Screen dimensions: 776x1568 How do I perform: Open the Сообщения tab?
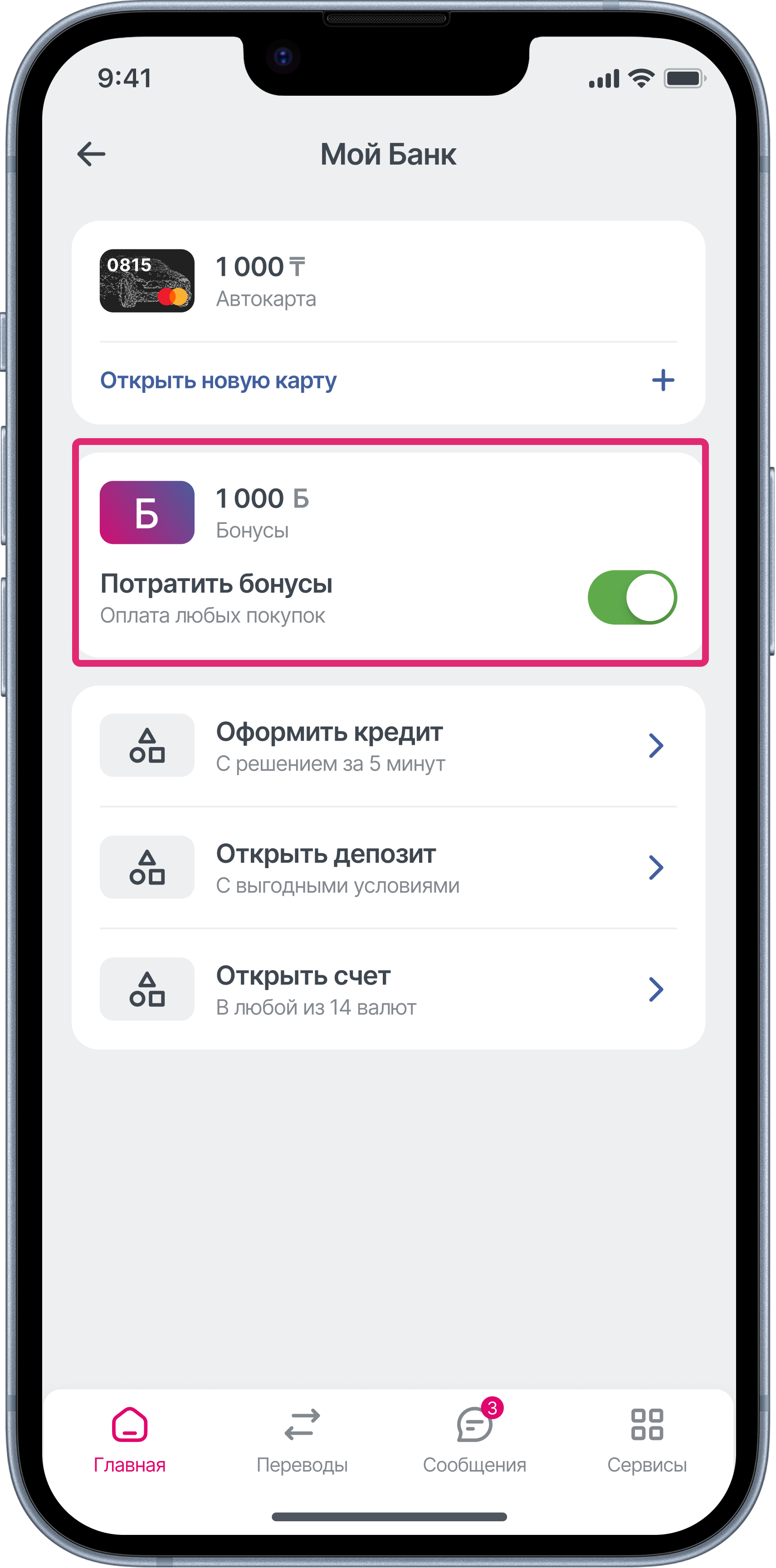pyautogui.click(x=475, y=1439)
